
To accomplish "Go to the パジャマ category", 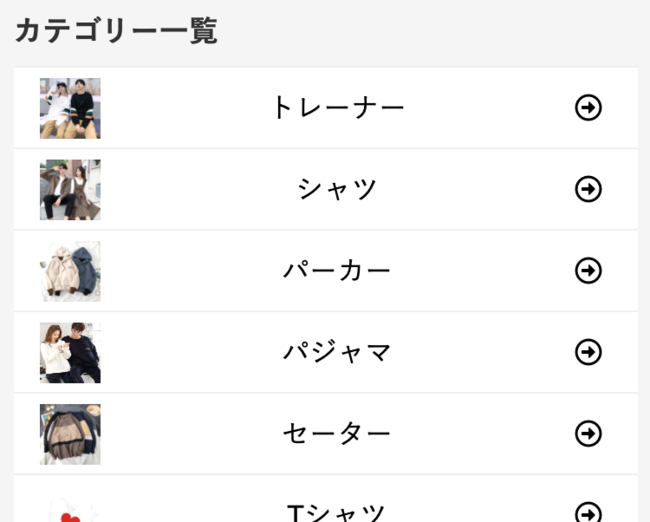I will coord(337,352).
